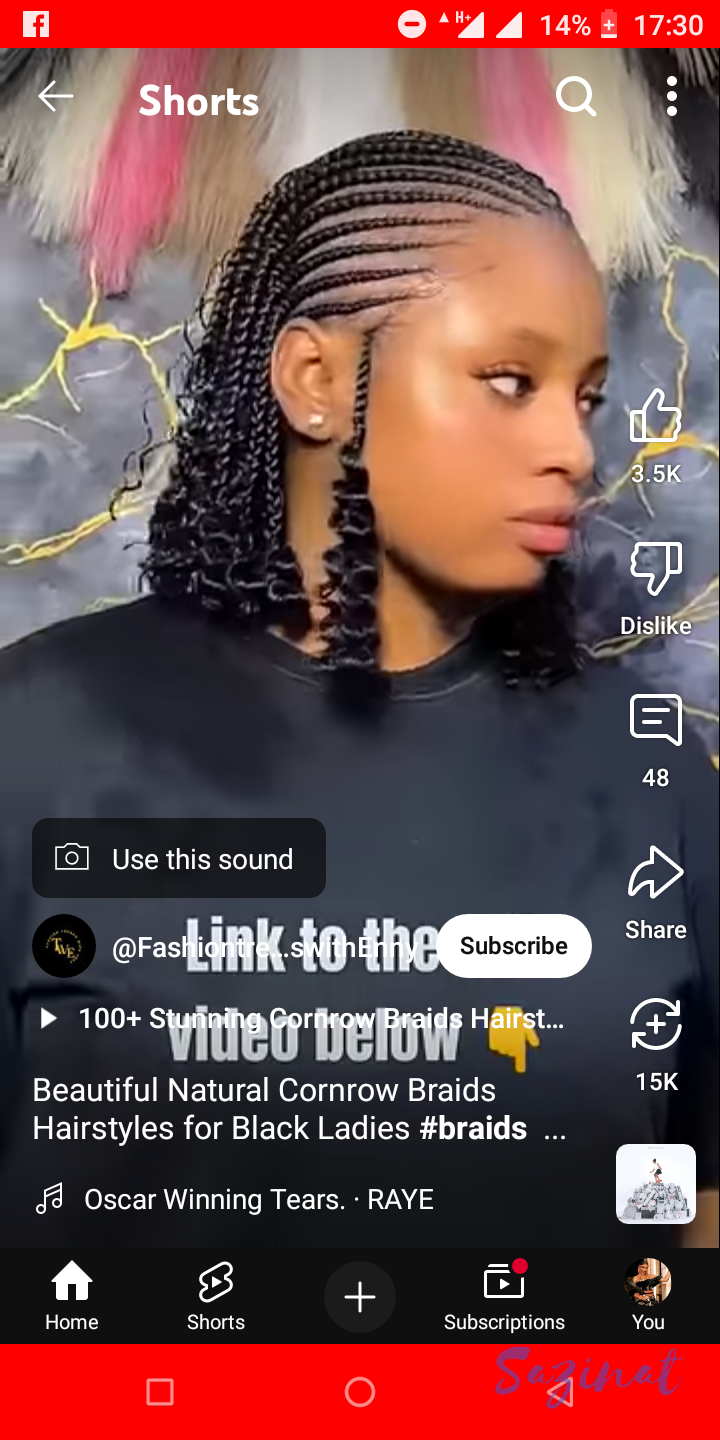
Task: Open the You profile tab
Action: pyautogui.click(x=648, y=1296)
